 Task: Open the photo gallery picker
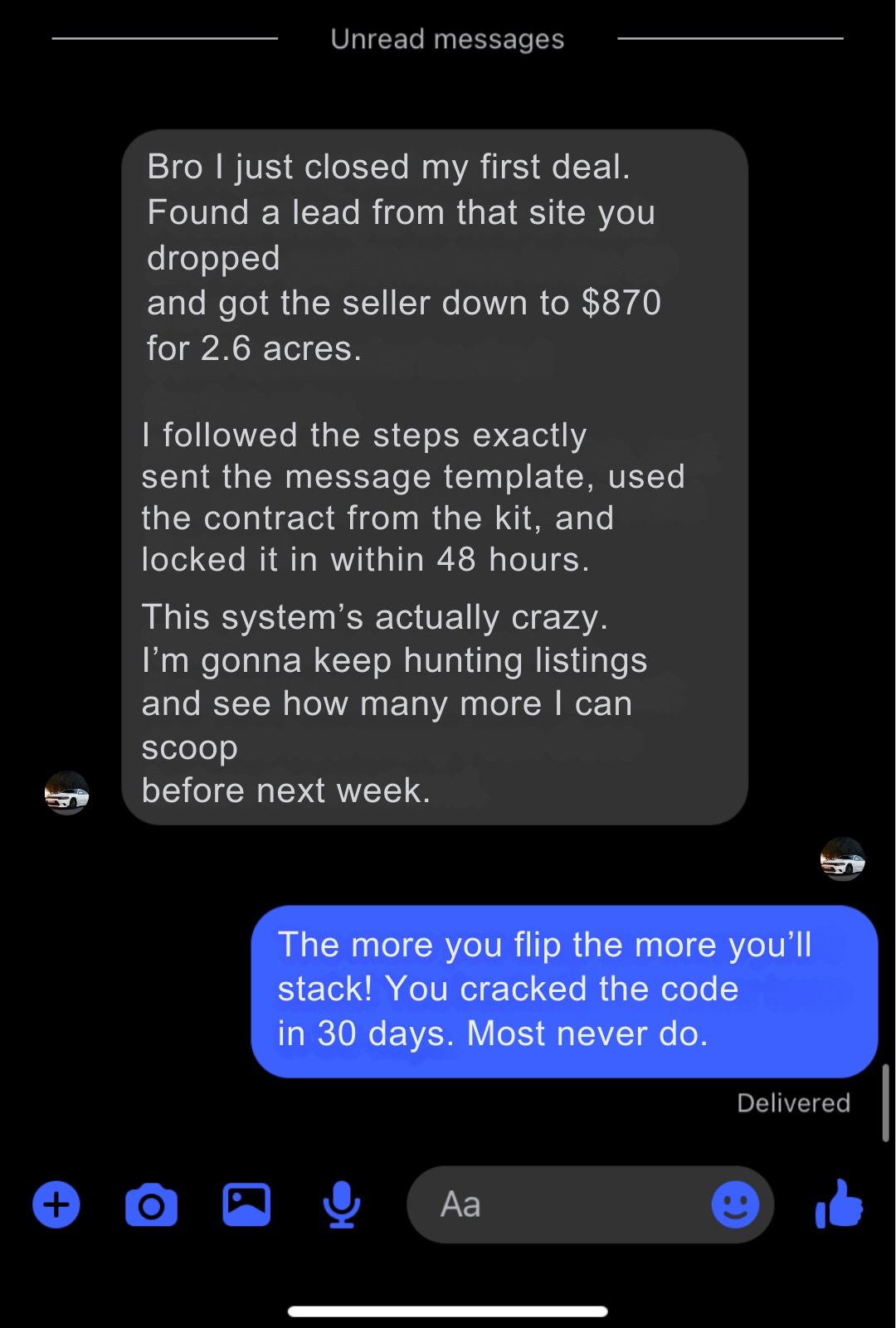(x=246, y=1204)
